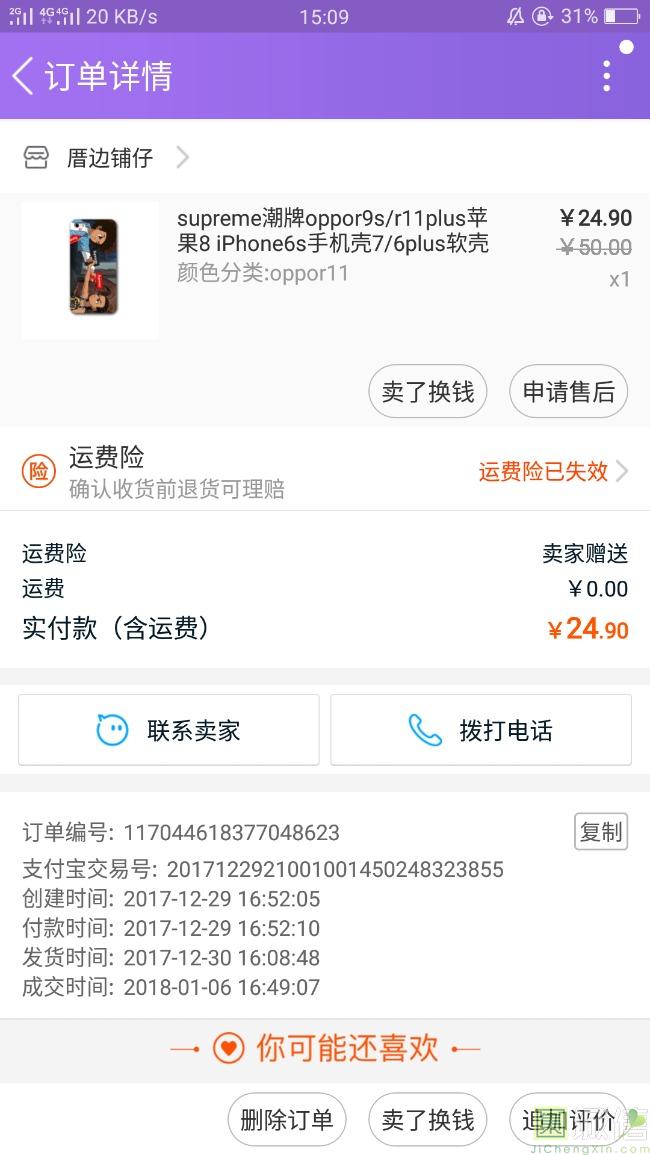This screenshot has width=650, height=1155.
Task: Tap 拨打电话 to call the seller
Action: tap(481, 730)
